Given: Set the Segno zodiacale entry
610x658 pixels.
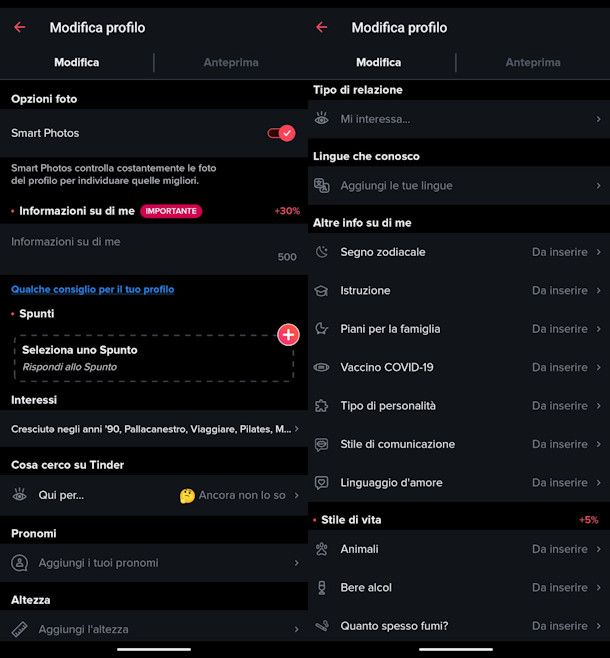Looking at the screenshot, I should coord(457,252).
